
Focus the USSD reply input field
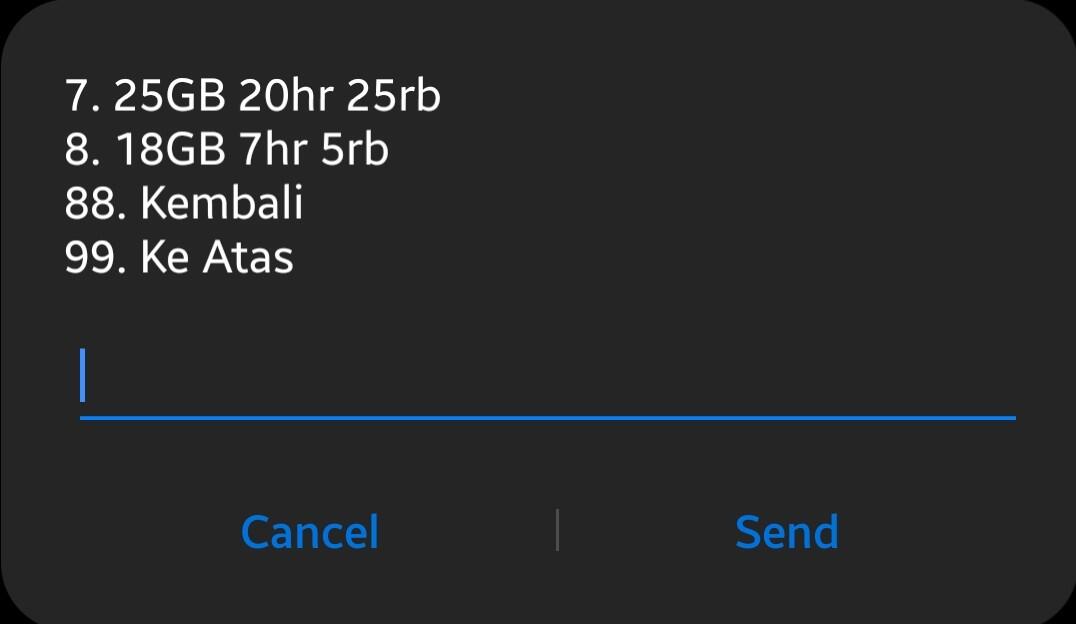tap(547, 380)
